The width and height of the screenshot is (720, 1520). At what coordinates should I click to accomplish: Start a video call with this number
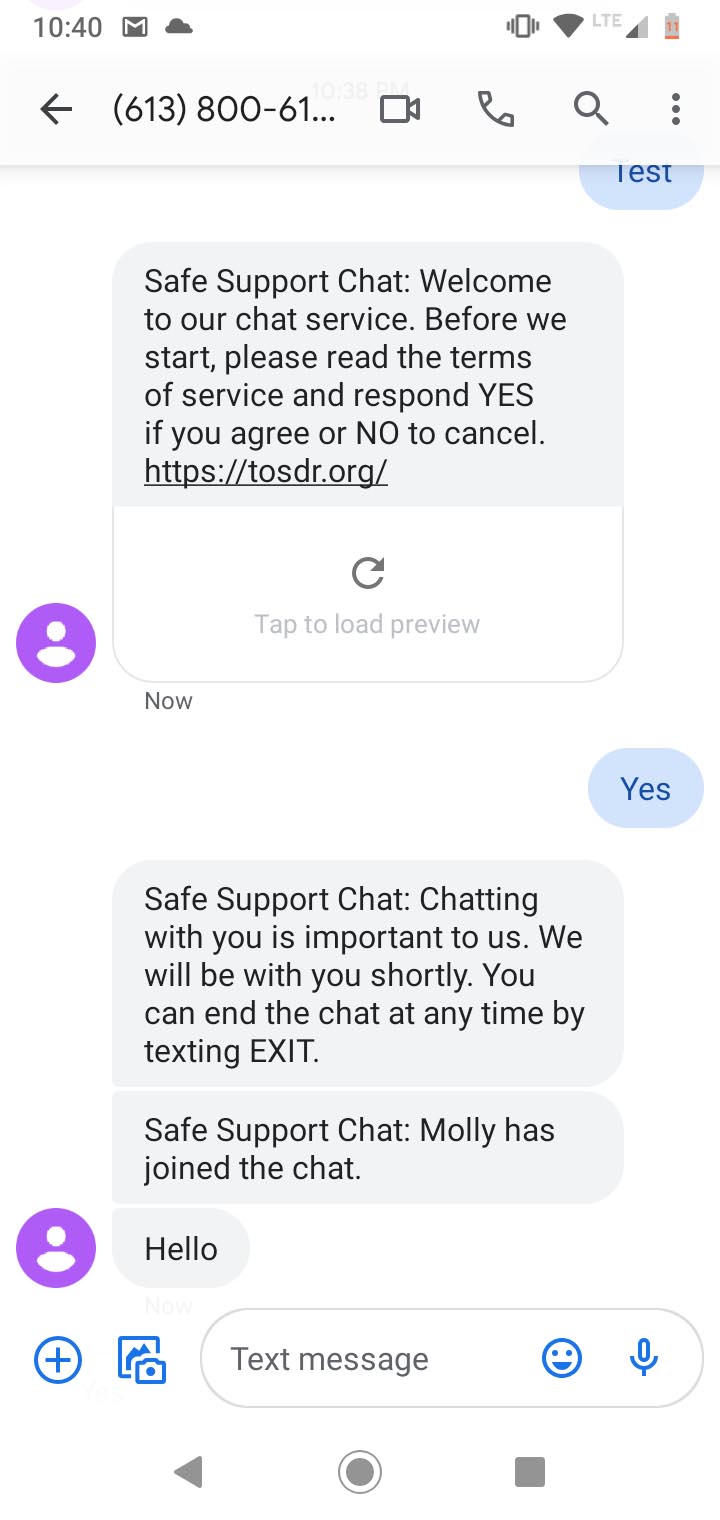[x=400, y=109]
